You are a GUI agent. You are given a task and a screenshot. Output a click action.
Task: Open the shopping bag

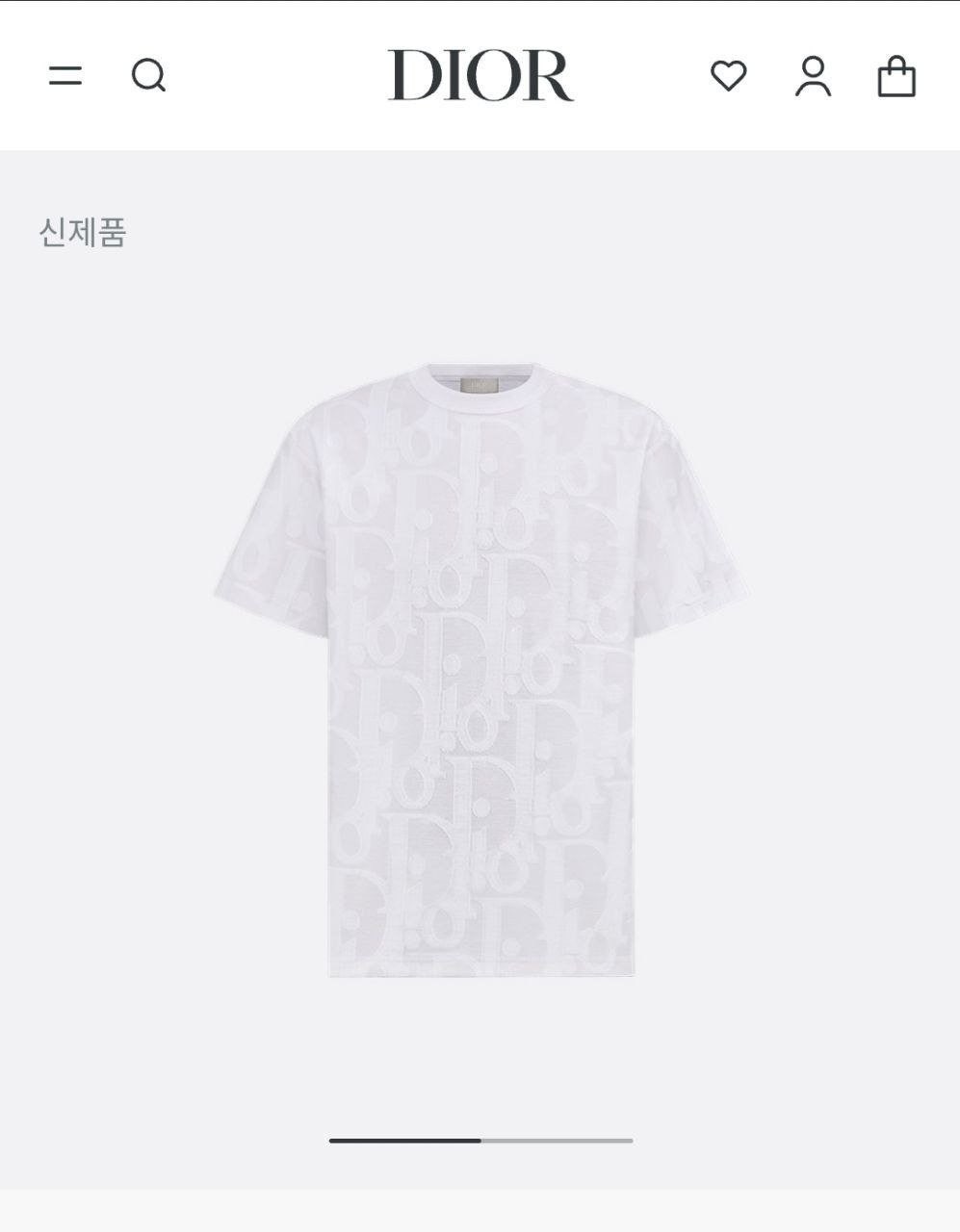(x=895, y=76)
